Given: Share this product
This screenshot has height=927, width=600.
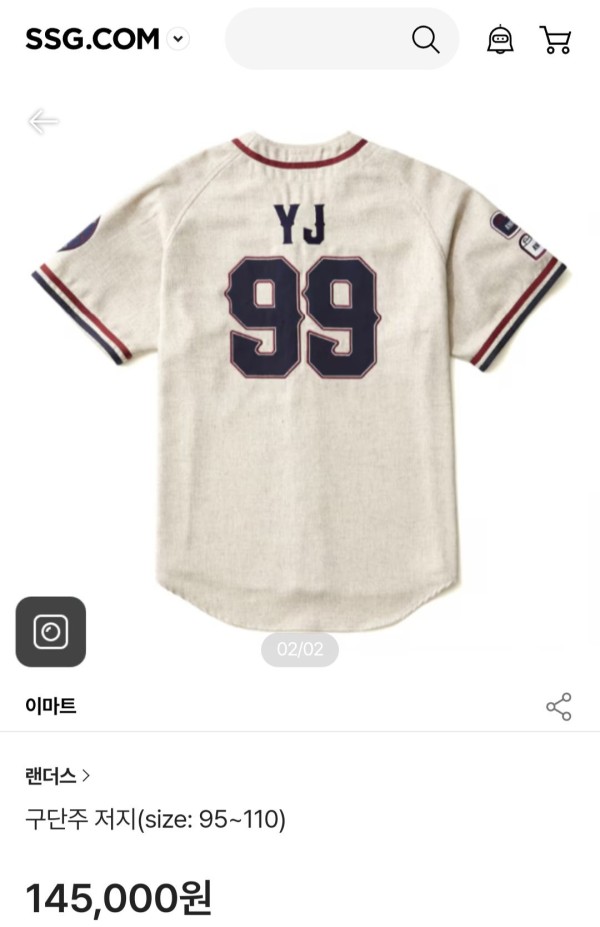Looking at the screenshot, I should (558, 706).
